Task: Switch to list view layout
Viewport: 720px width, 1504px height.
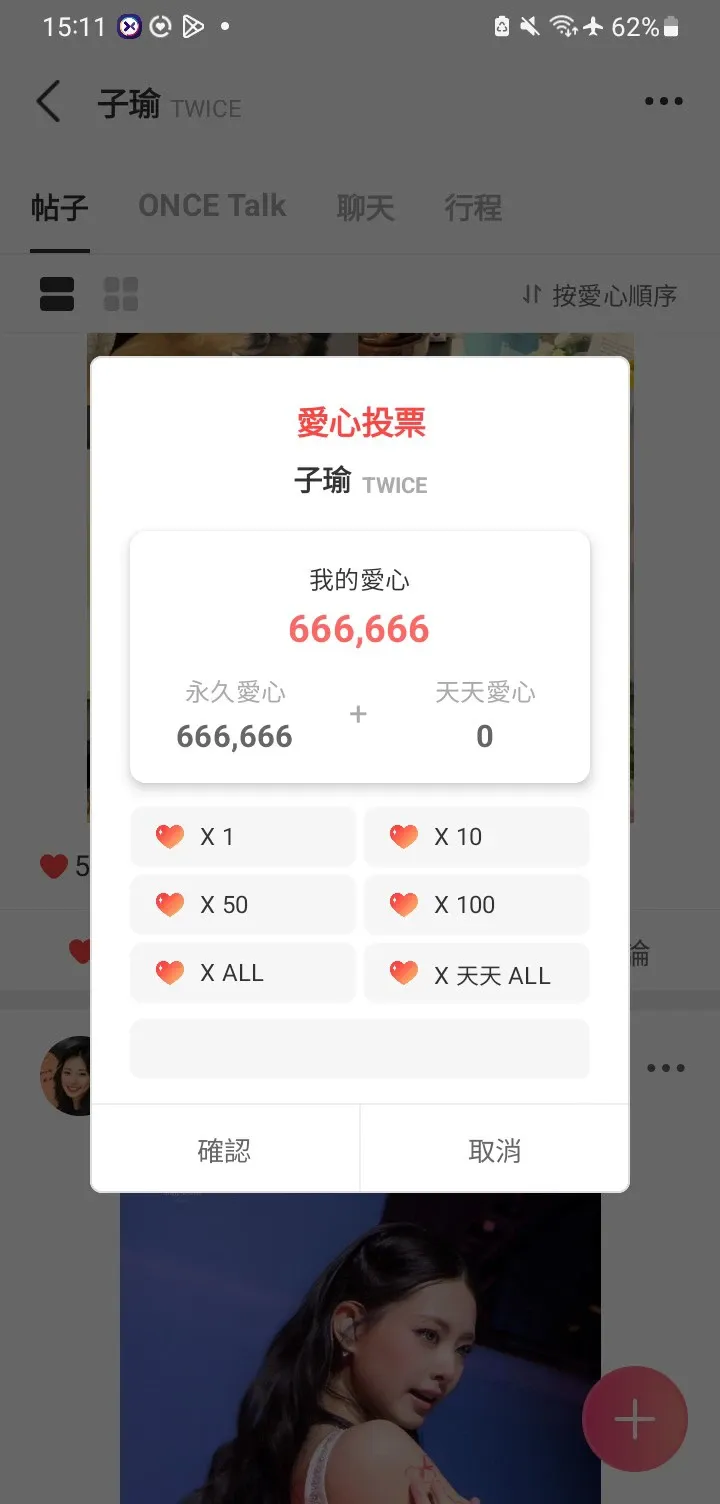Action: click(57, 295)
